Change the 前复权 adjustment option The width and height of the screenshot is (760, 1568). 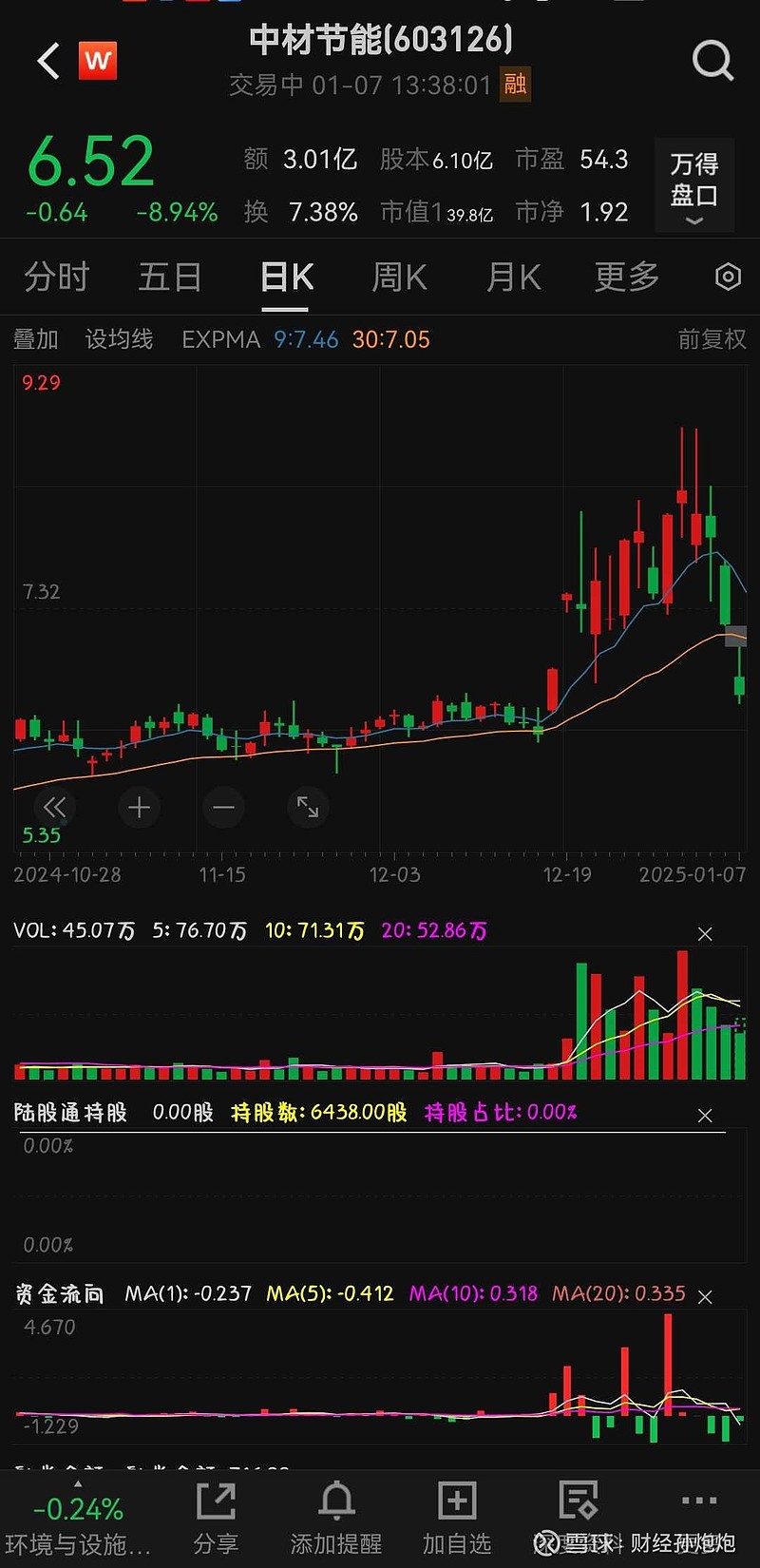(x=712, y=339)
